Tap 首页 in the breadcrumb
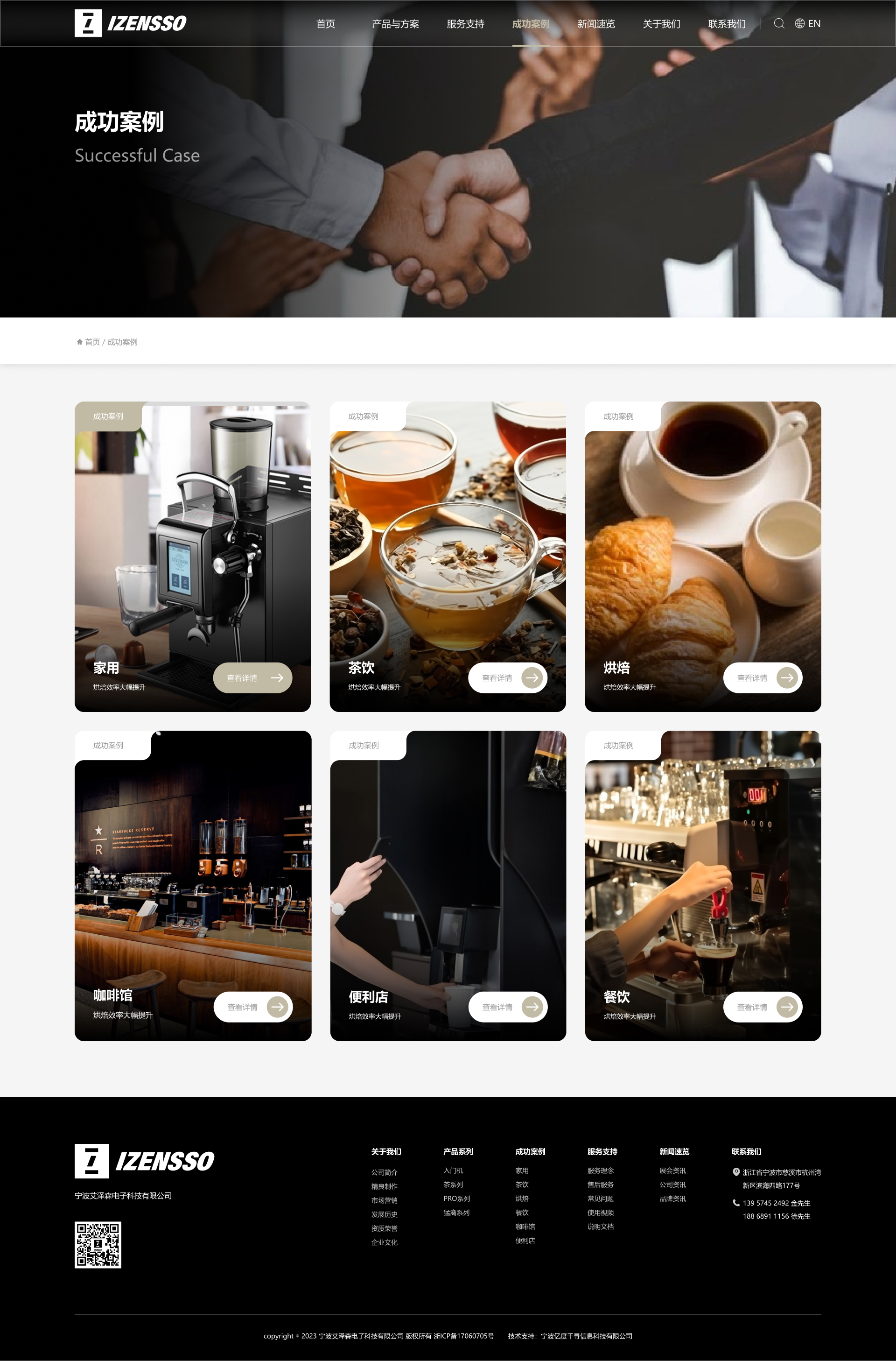The width and height of the screenshot is (896, 1361). click(x=92, y=342)
